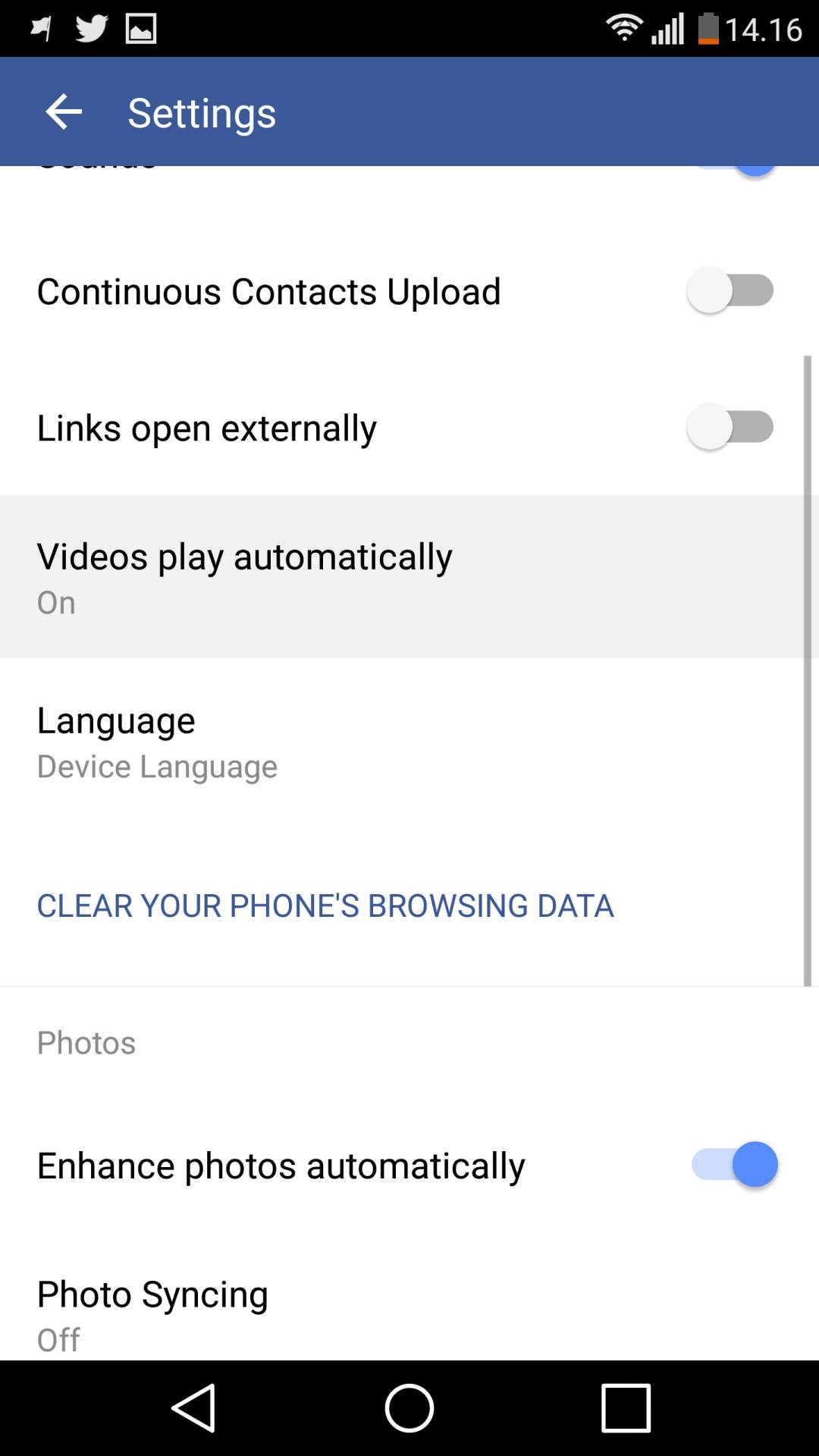Open recent apps view
The image size is (819, 1456).
pyautogui.click(x=626, y=1407)
